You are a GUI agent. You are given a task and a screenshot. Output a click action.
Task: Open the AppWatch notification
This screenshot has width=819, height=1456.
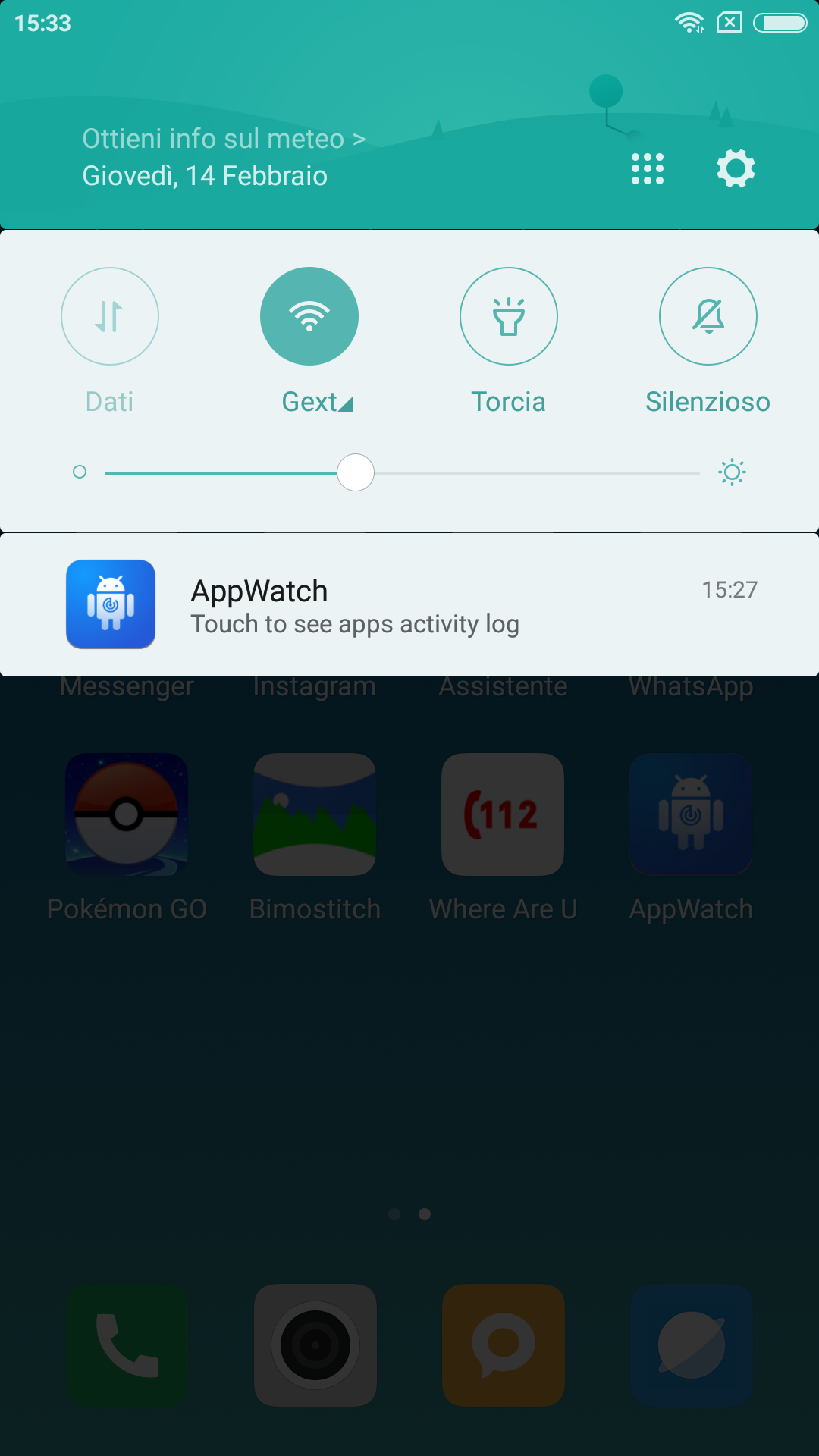click(x=409, y=604)
